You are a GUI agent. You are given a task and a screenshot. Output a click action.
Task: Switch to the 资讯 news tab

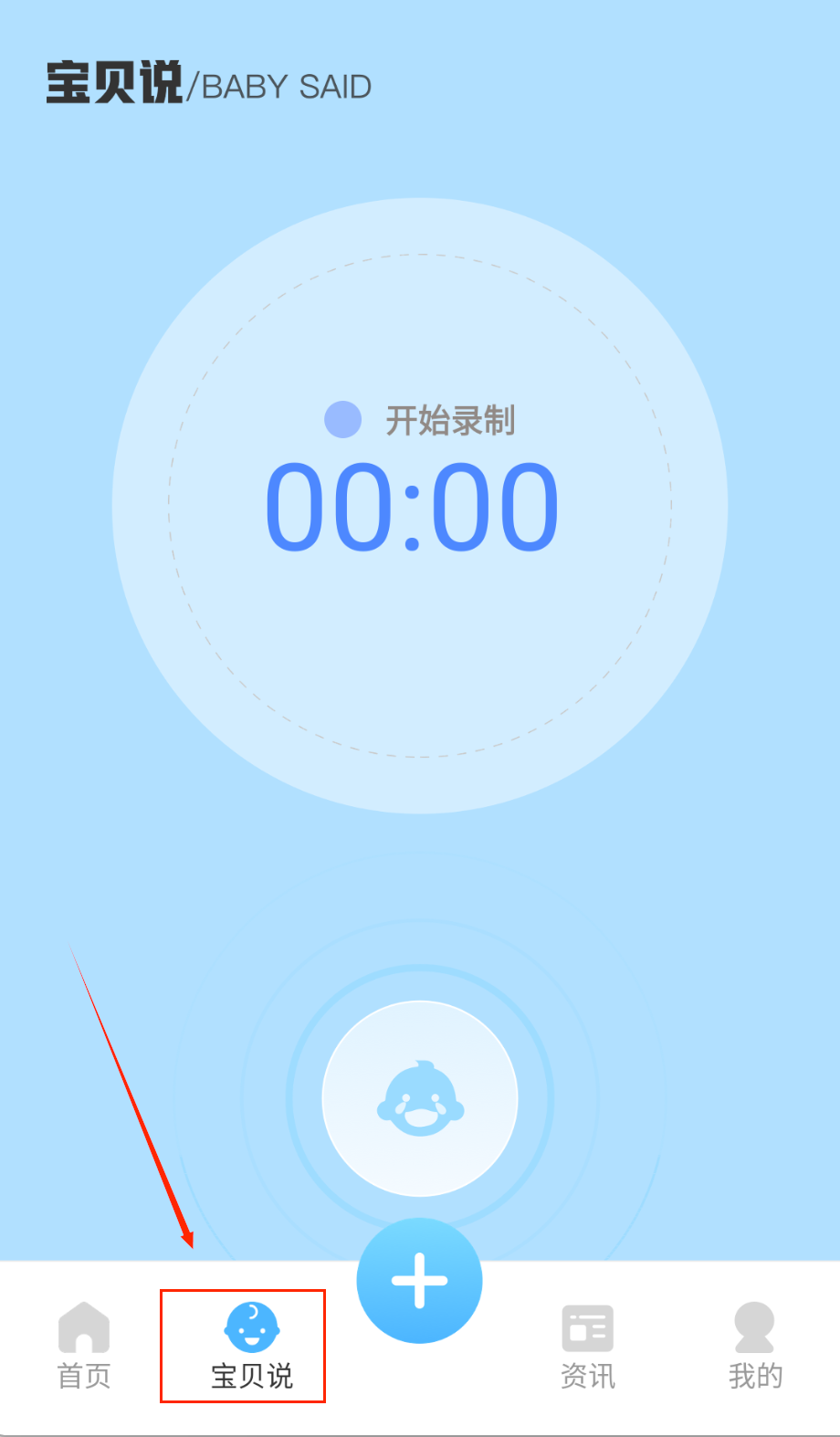[587, 1345]
